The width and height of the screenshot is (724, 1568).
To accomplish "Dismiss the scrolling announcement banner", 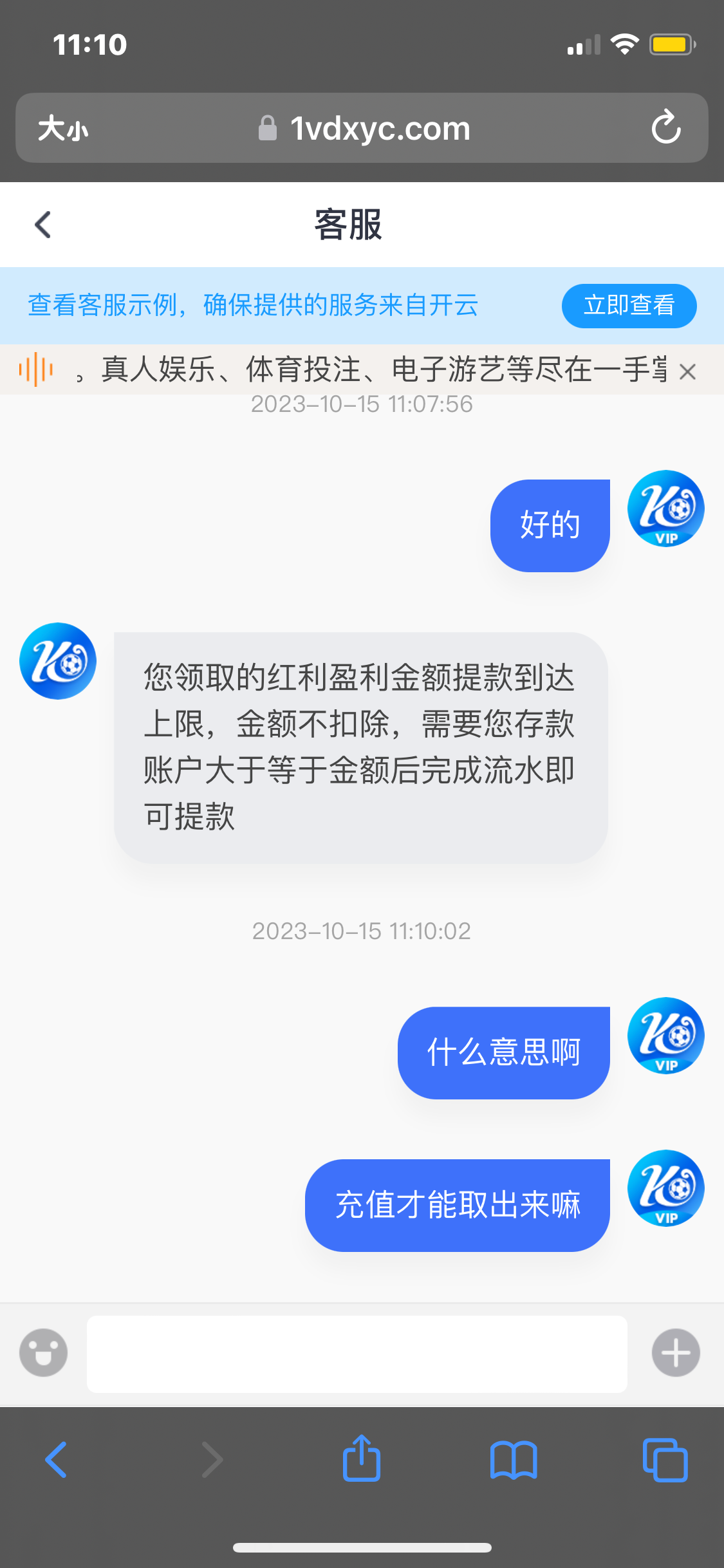I will [x=687, y=371].
